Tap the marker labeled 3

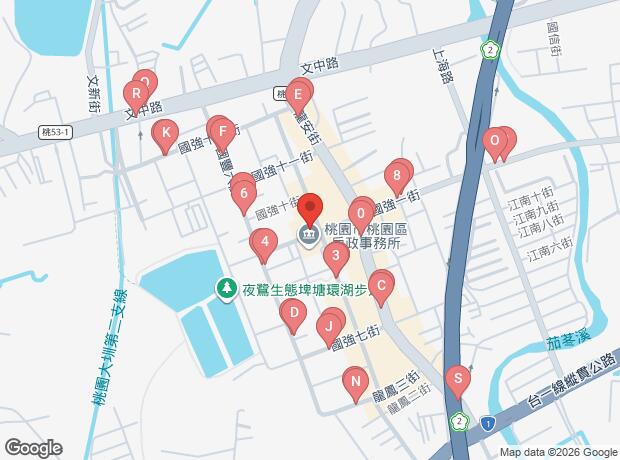pos(337,256)
